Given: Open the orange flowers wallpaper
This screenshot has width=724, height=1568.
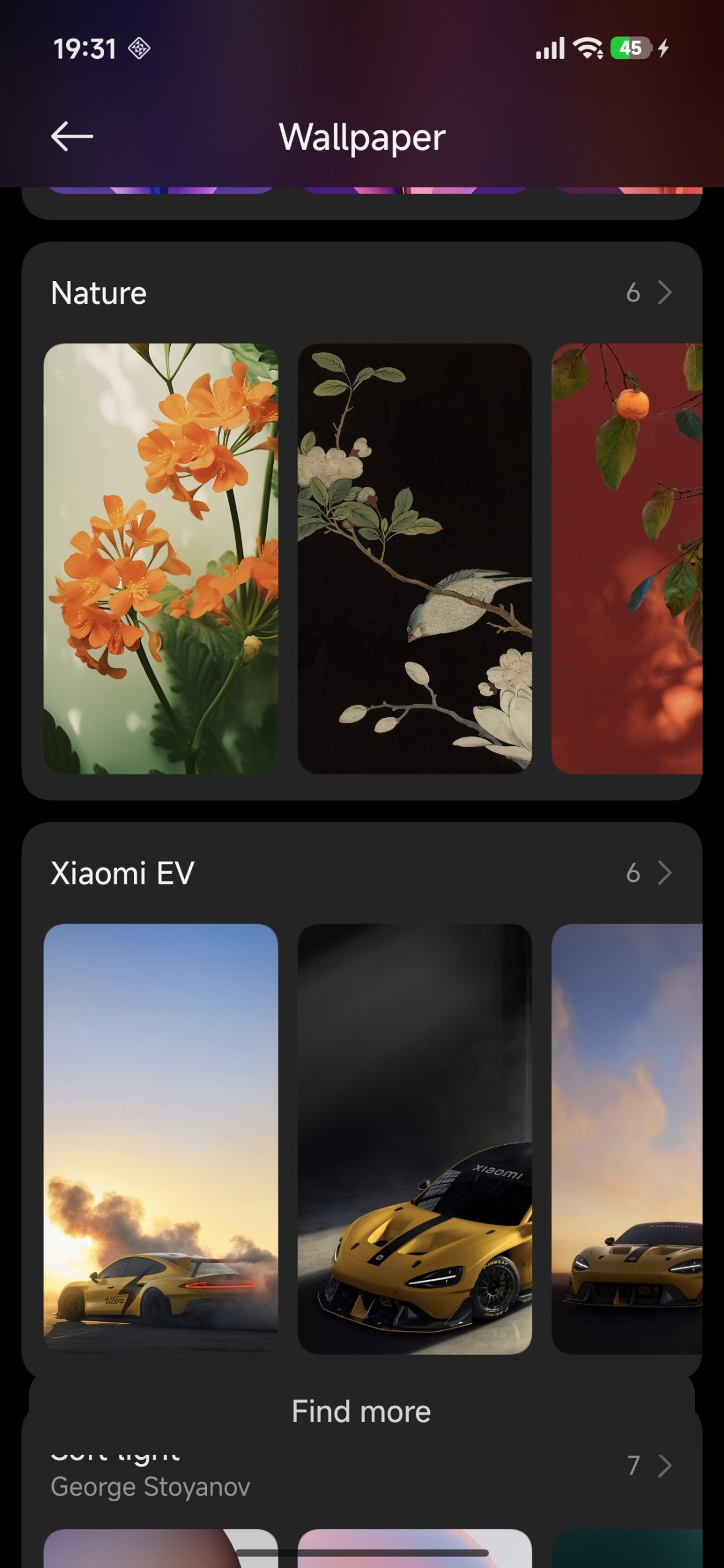Looking at the screenshot, I should point(160,558).
